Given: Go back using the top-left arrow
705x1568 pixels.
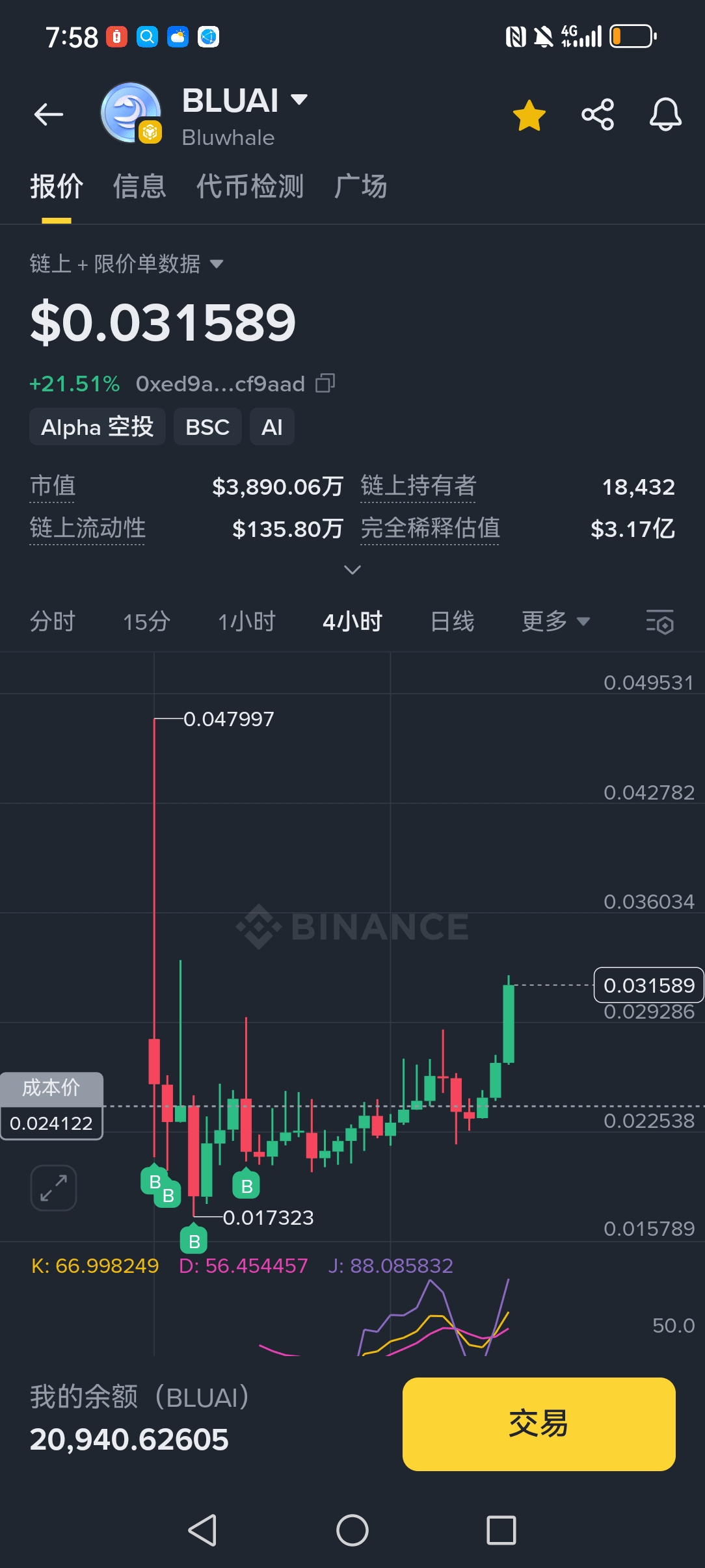Looking at the screenshot, I should [x=49, y=114].
